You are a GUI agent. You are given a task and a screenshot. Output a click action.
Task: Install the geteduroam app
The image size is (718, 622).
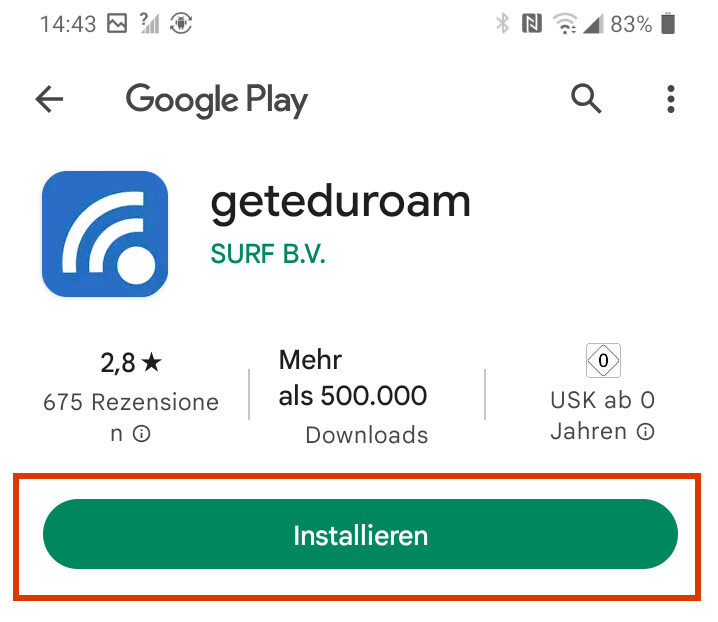click(360, 535)
